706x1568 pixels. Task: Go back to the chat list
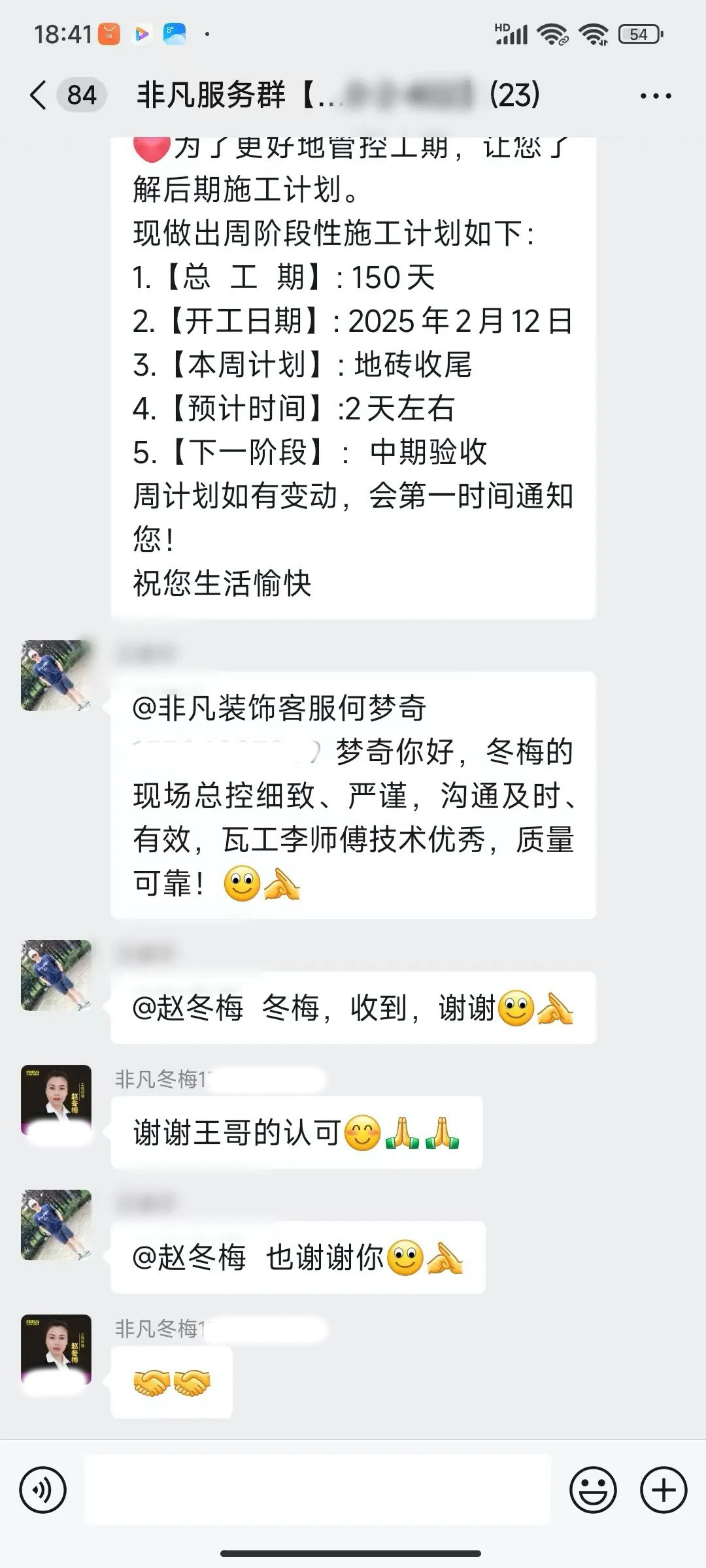[x=39, y=95]
